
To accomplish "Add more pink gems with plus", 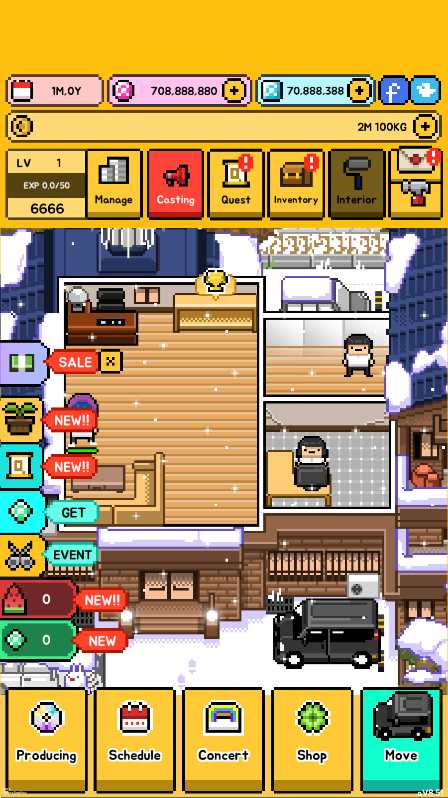I will [x=234, y=91].
